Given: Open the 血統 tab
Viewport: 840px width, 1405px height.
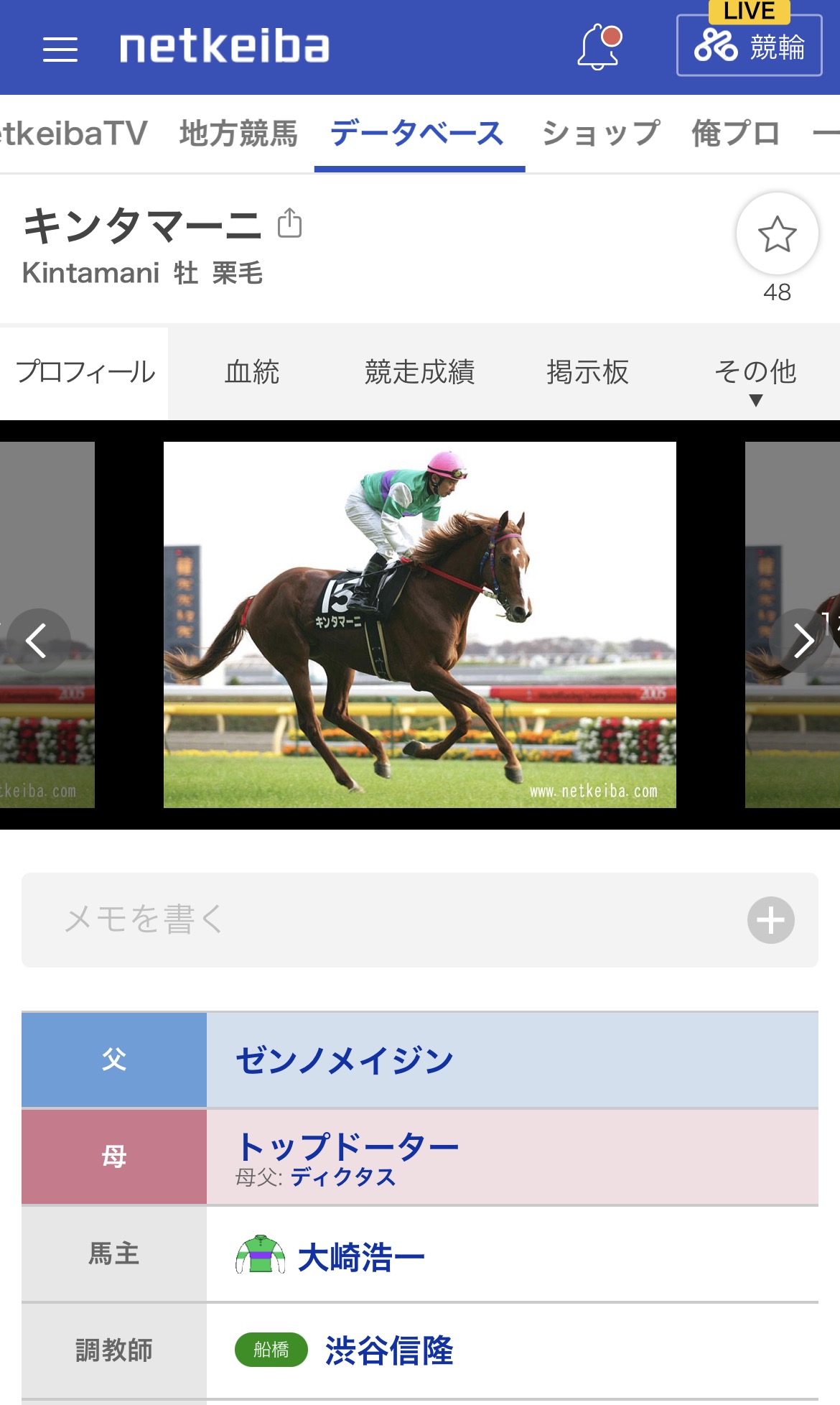Looking at the screenshot, I should coord(251,372).
